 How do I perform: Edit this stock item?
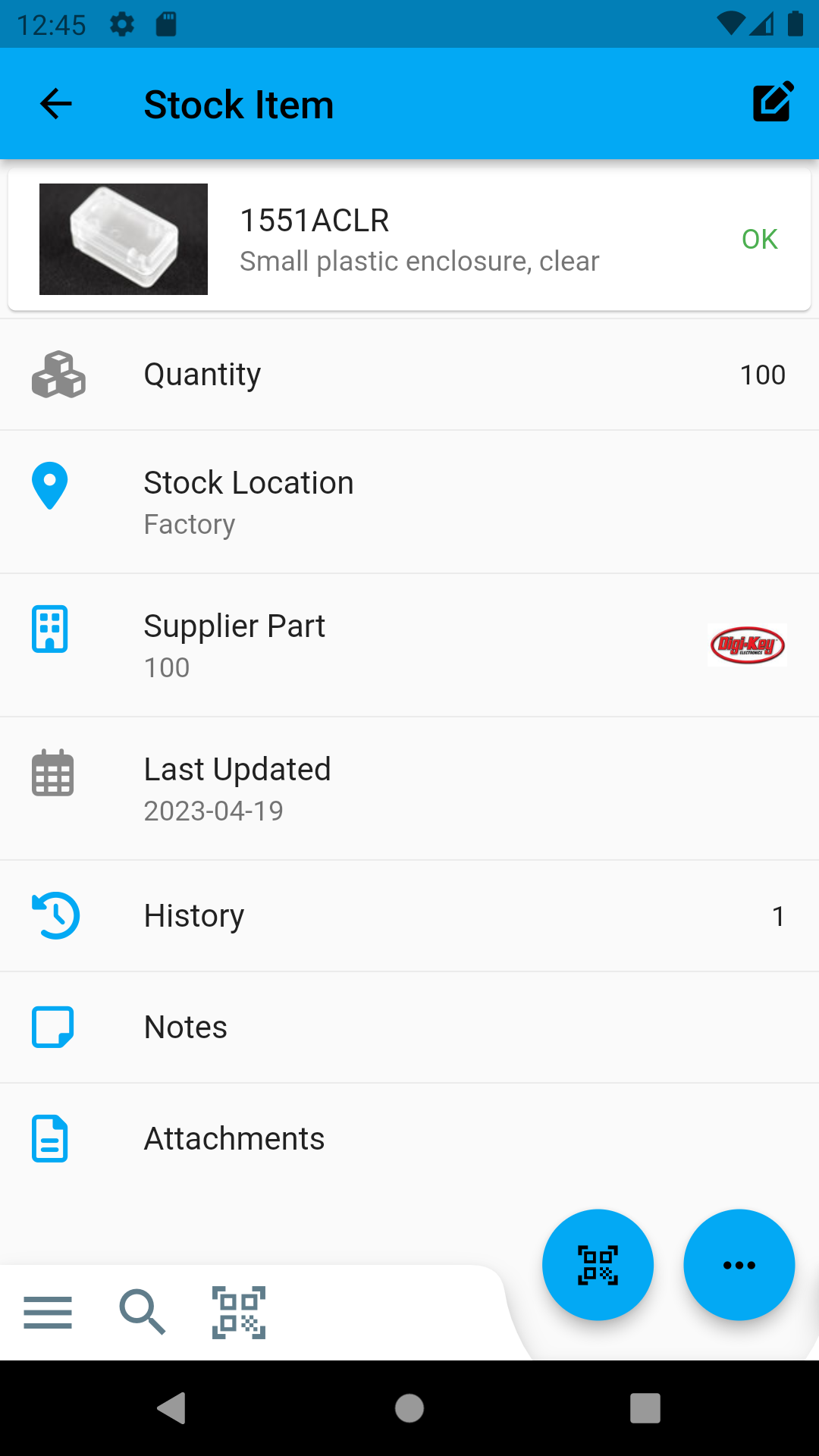[773, 102]
